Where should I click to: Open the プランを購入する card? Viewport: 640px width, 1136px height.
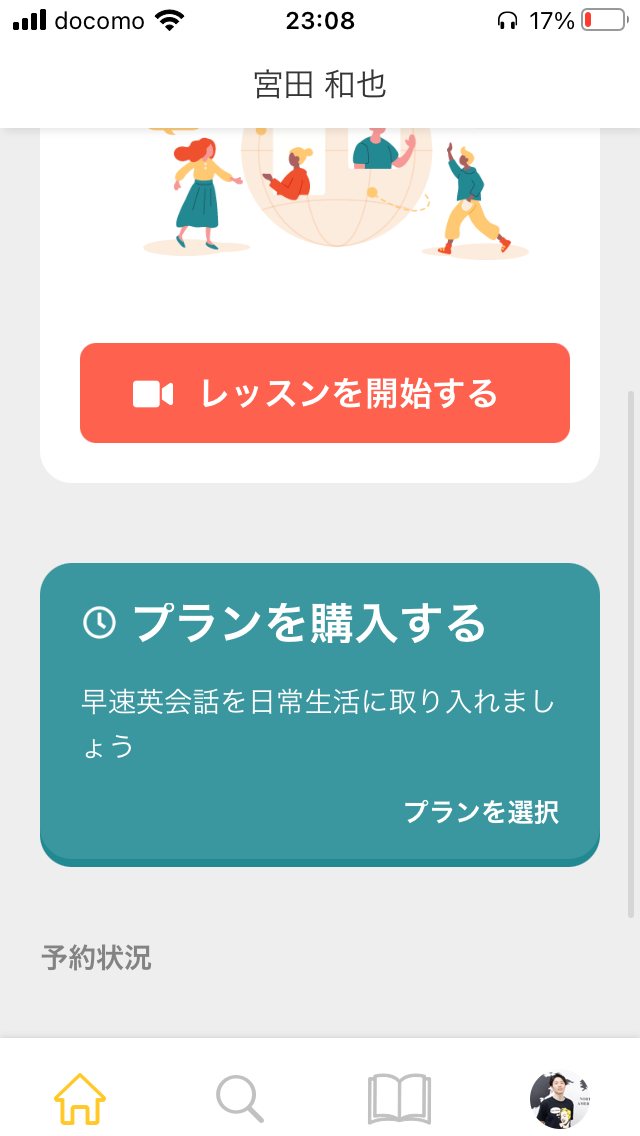coord(320,714)
